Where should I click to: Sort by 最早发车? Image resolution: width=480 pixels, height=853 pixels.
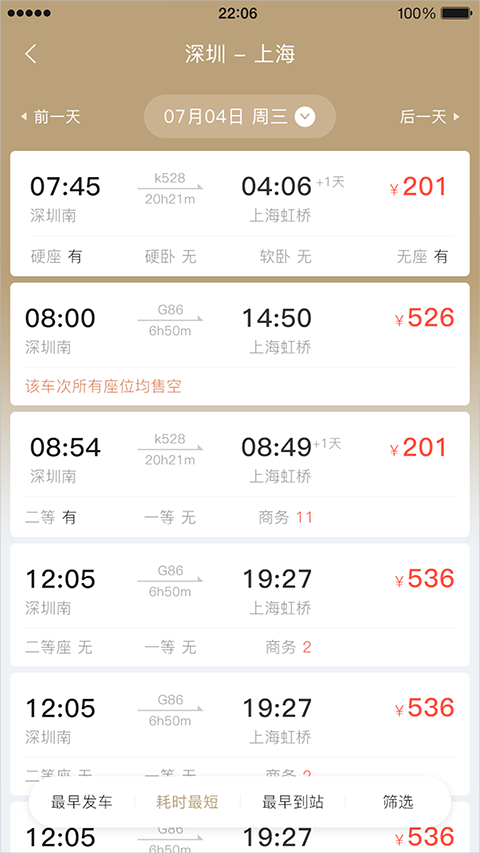coord(82,801)
